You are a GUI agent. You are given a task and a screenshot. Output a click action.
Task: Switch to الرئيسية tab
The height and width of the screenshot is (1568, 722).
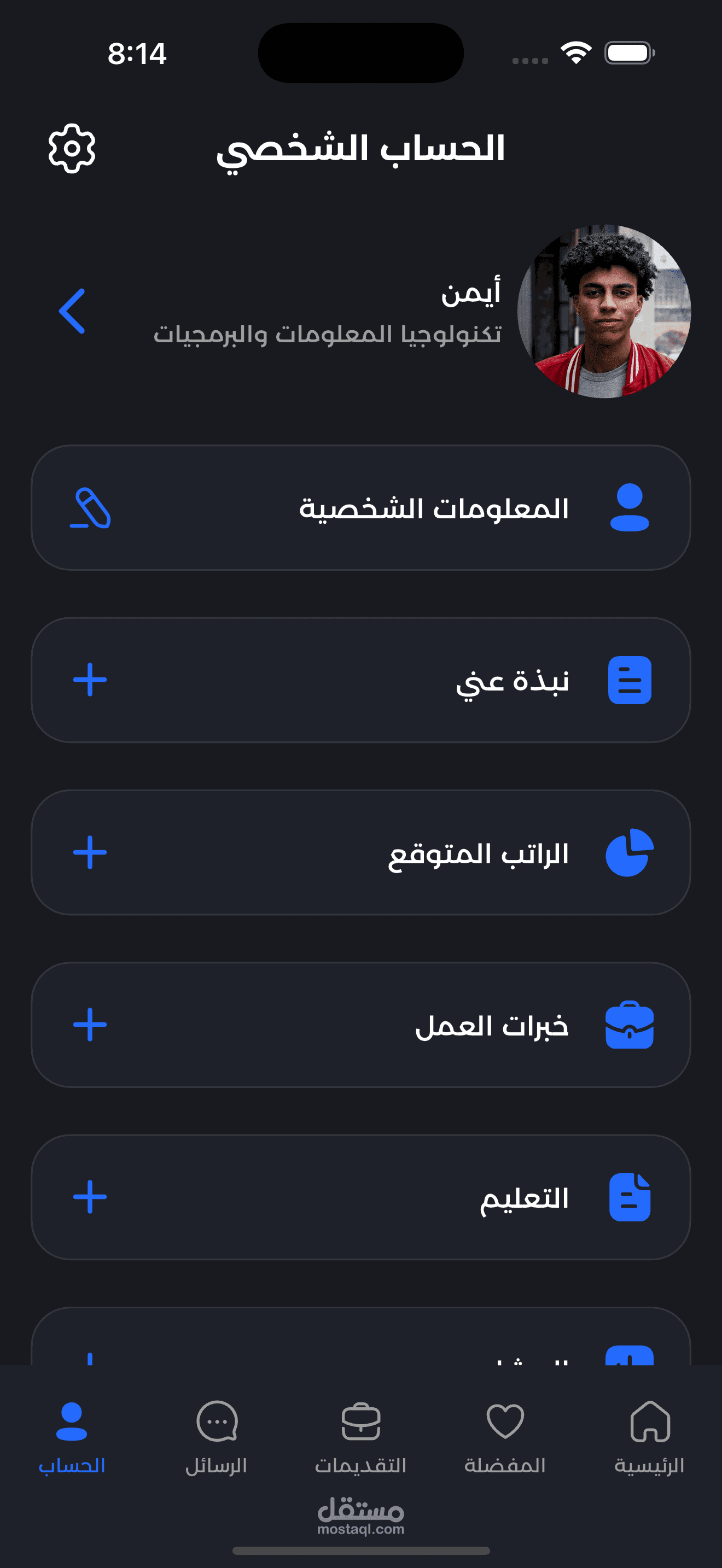click(650, 1437)
